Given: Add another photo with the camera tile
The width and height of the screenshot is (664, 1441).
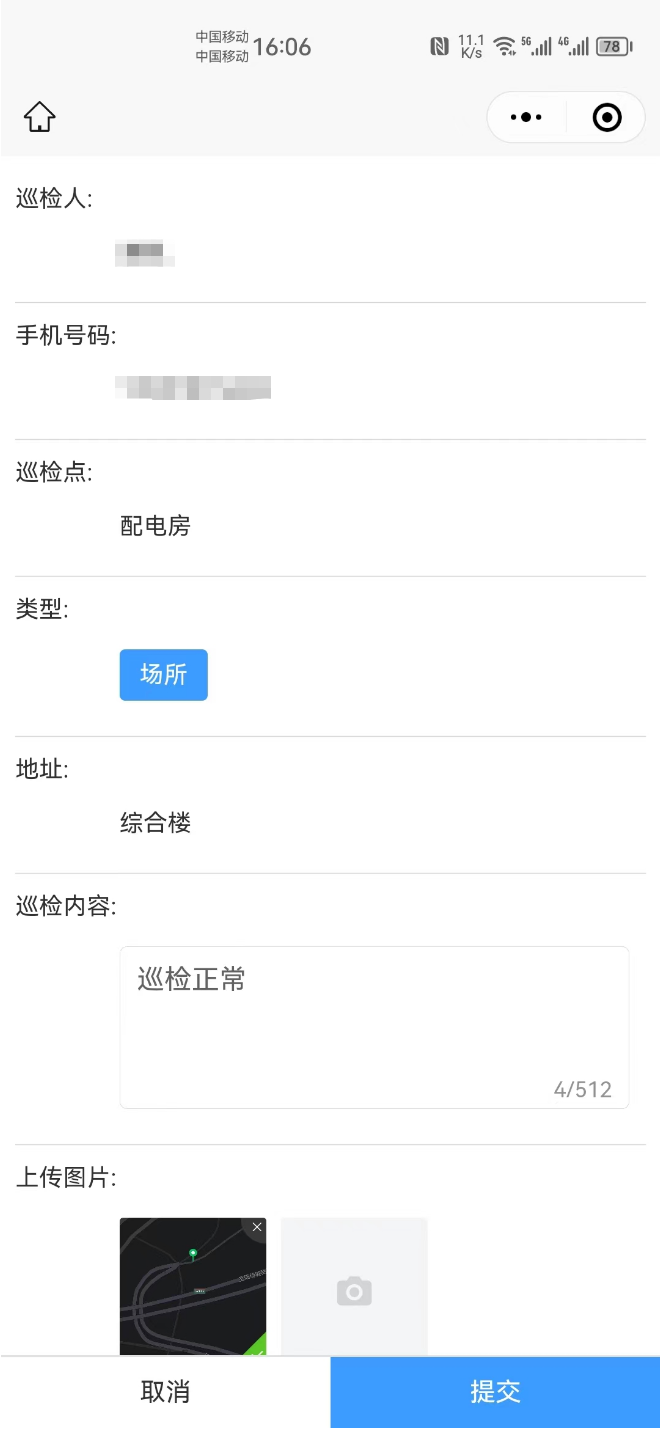Looking at the screenshot, I should pos(354,1290).
